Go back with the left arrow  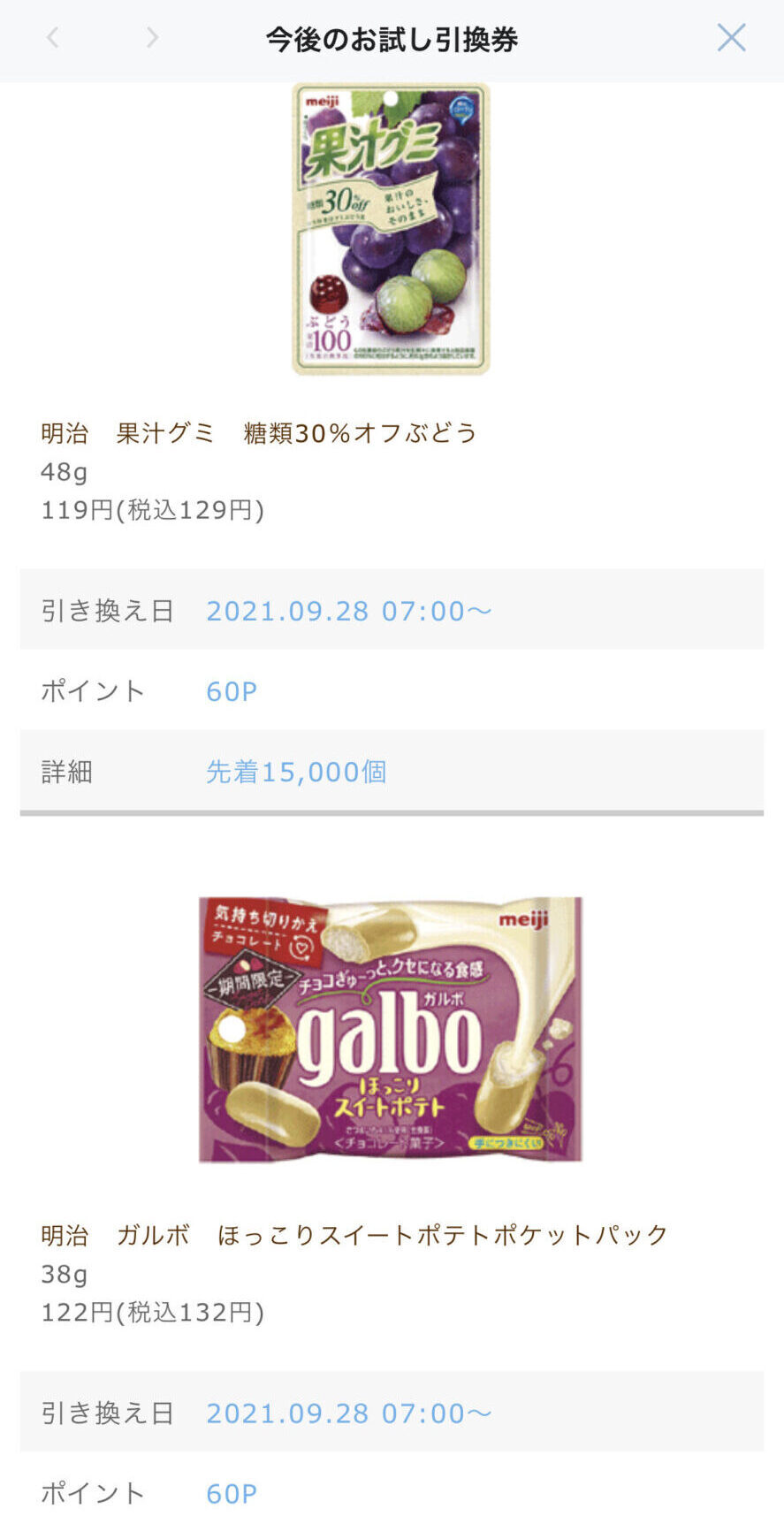click(x=53, y=38)
